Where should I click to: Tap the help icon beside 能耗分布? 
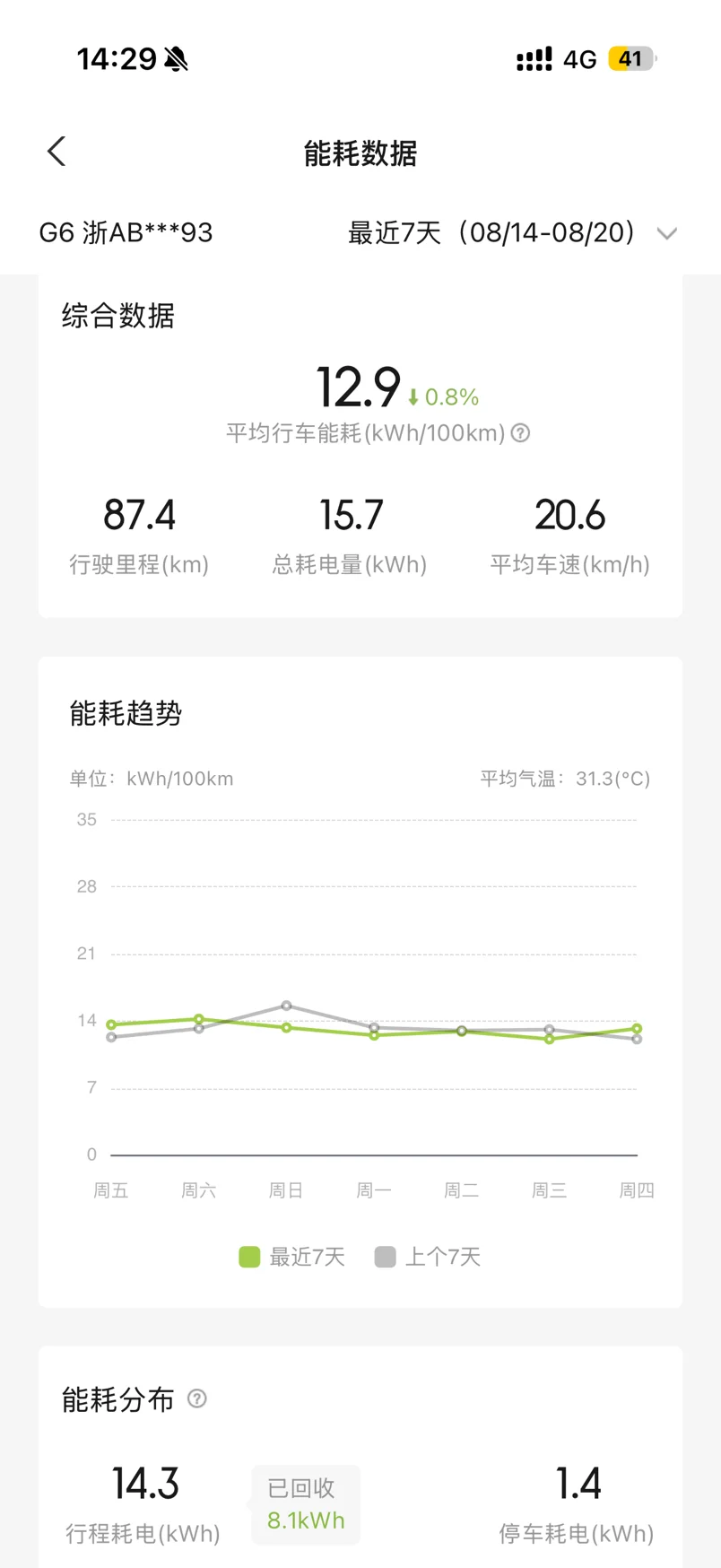click(x=197, y=1398)
